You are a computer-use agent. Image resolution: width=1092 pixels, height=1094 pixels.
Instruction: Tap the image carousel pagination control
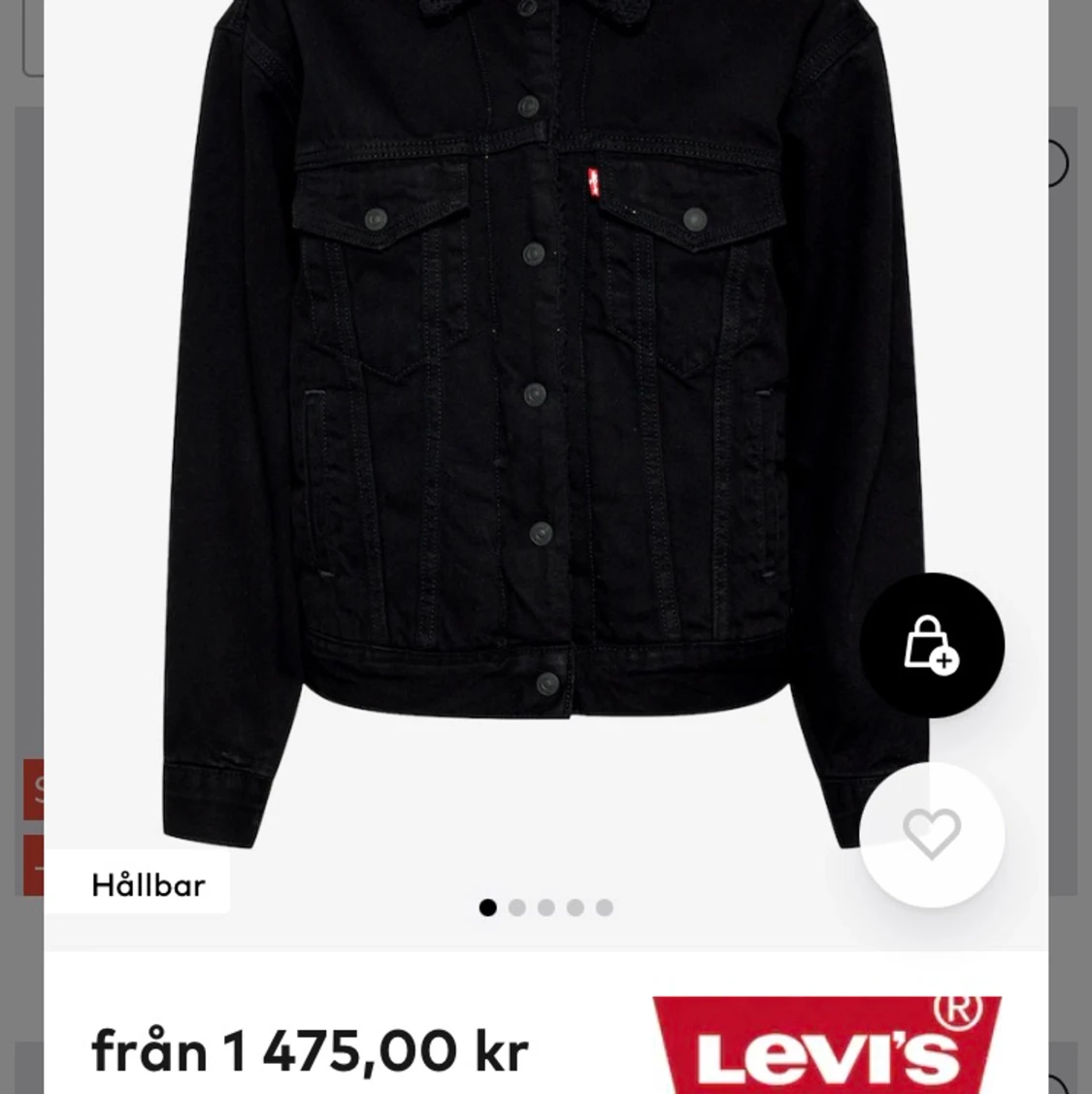tap(546, 908)
